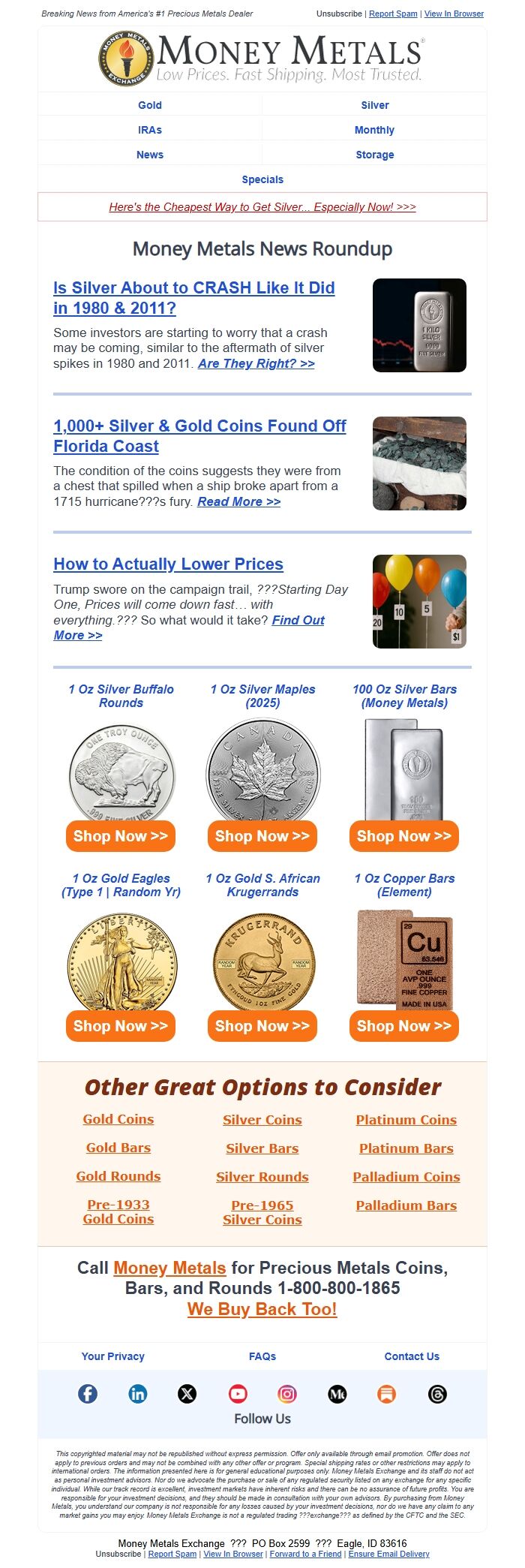
Task: Tap the We Buy Back Too link
Action: click(262, 1309)
